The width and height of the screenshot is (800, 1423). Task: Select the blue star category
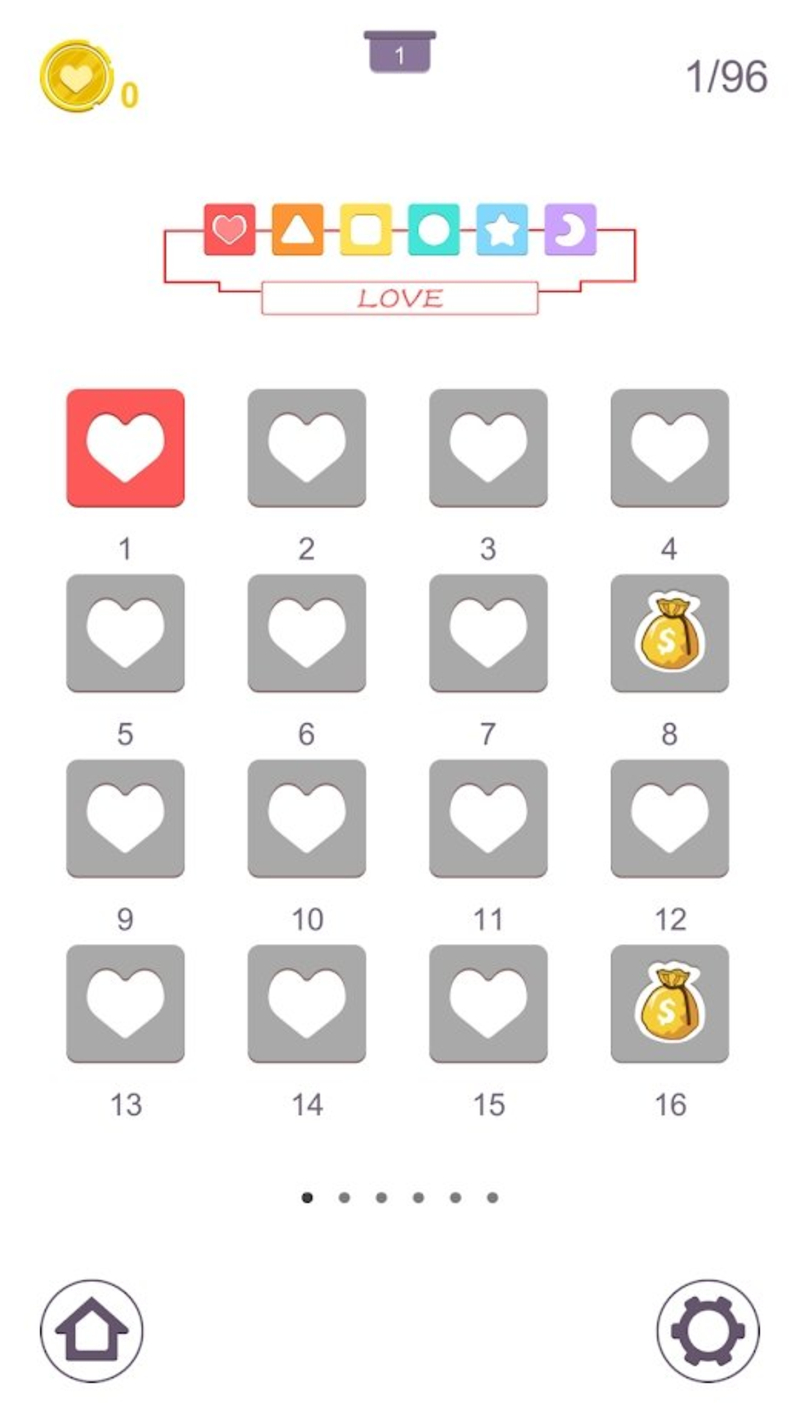coord(502,230)
